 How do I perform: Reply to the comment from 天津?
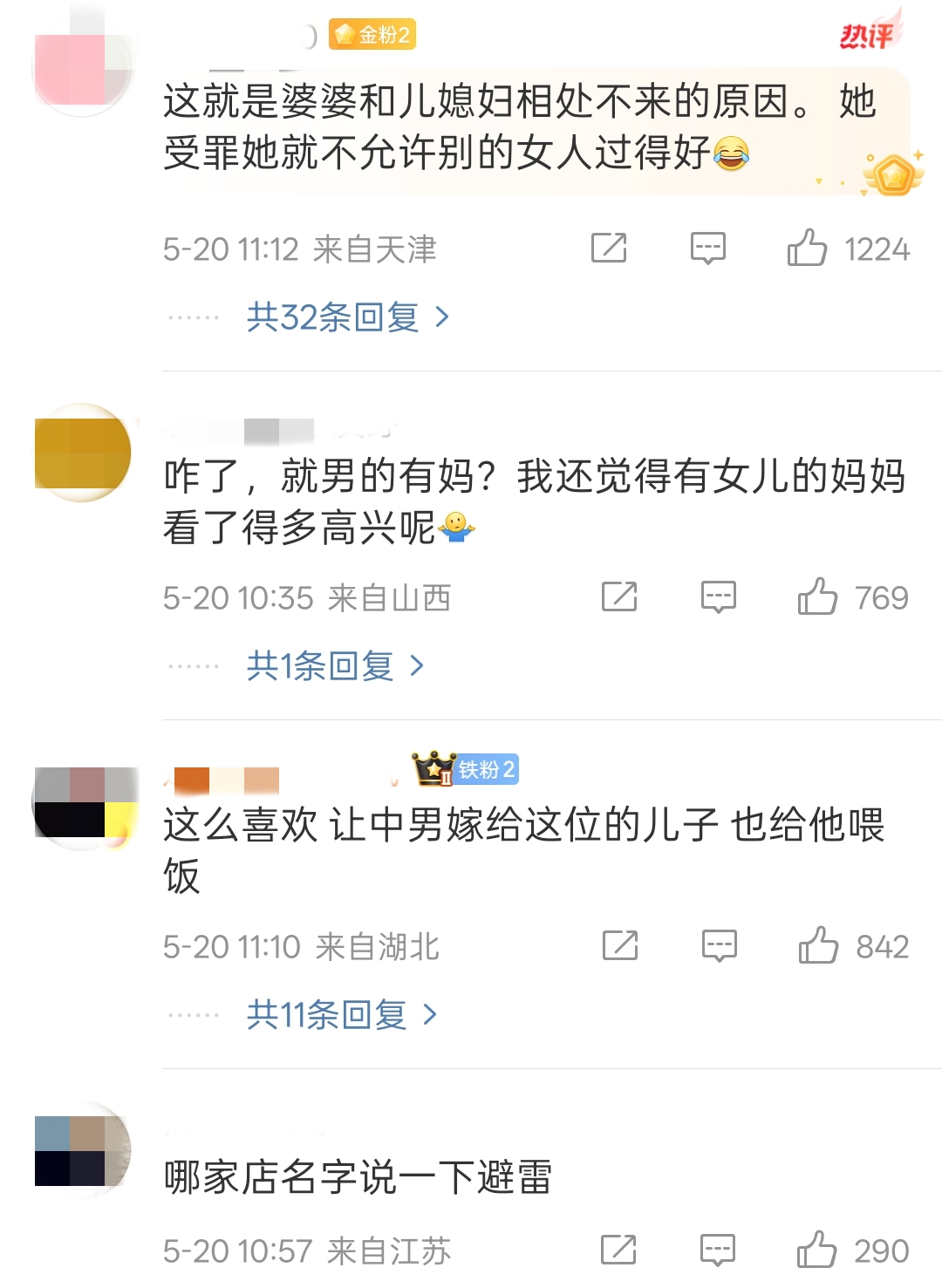(x=707, y=249)
